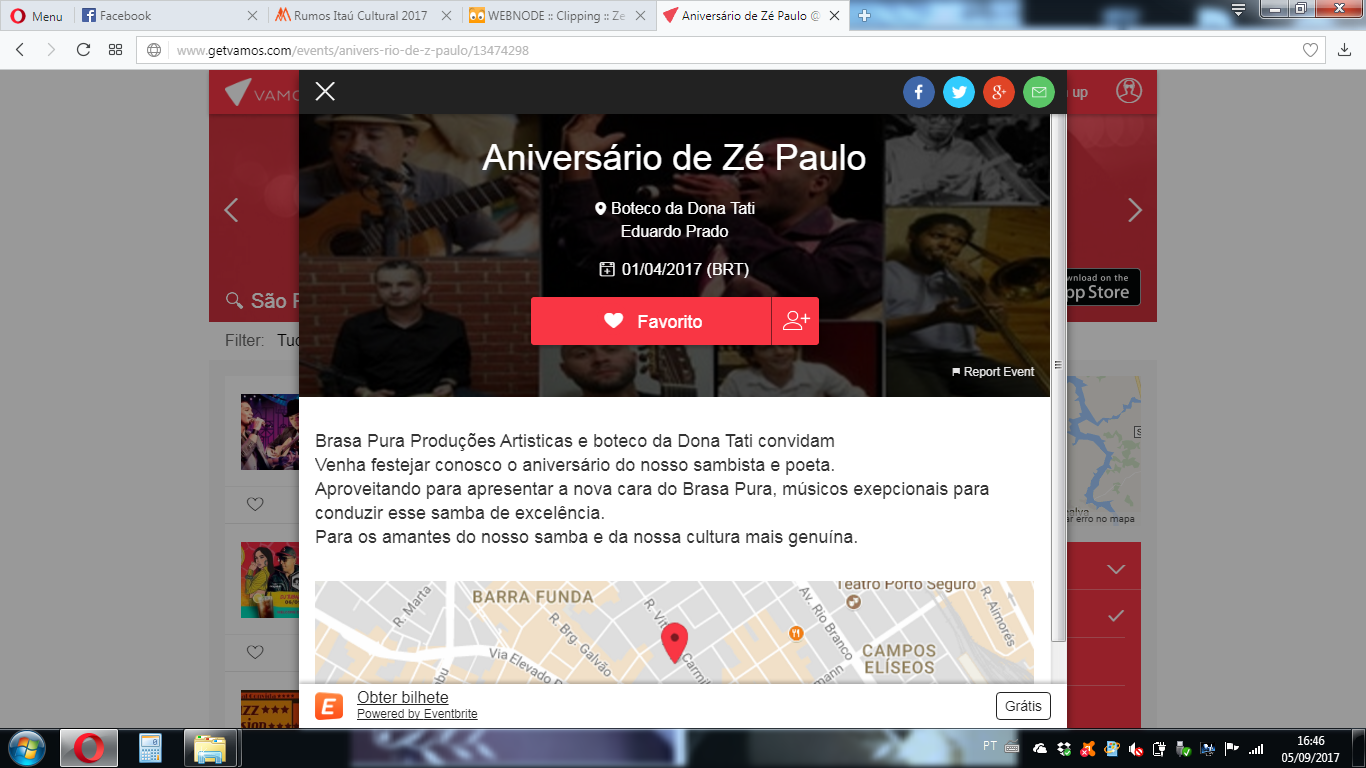Switch to the Facebook browser tab

(125, 15)
